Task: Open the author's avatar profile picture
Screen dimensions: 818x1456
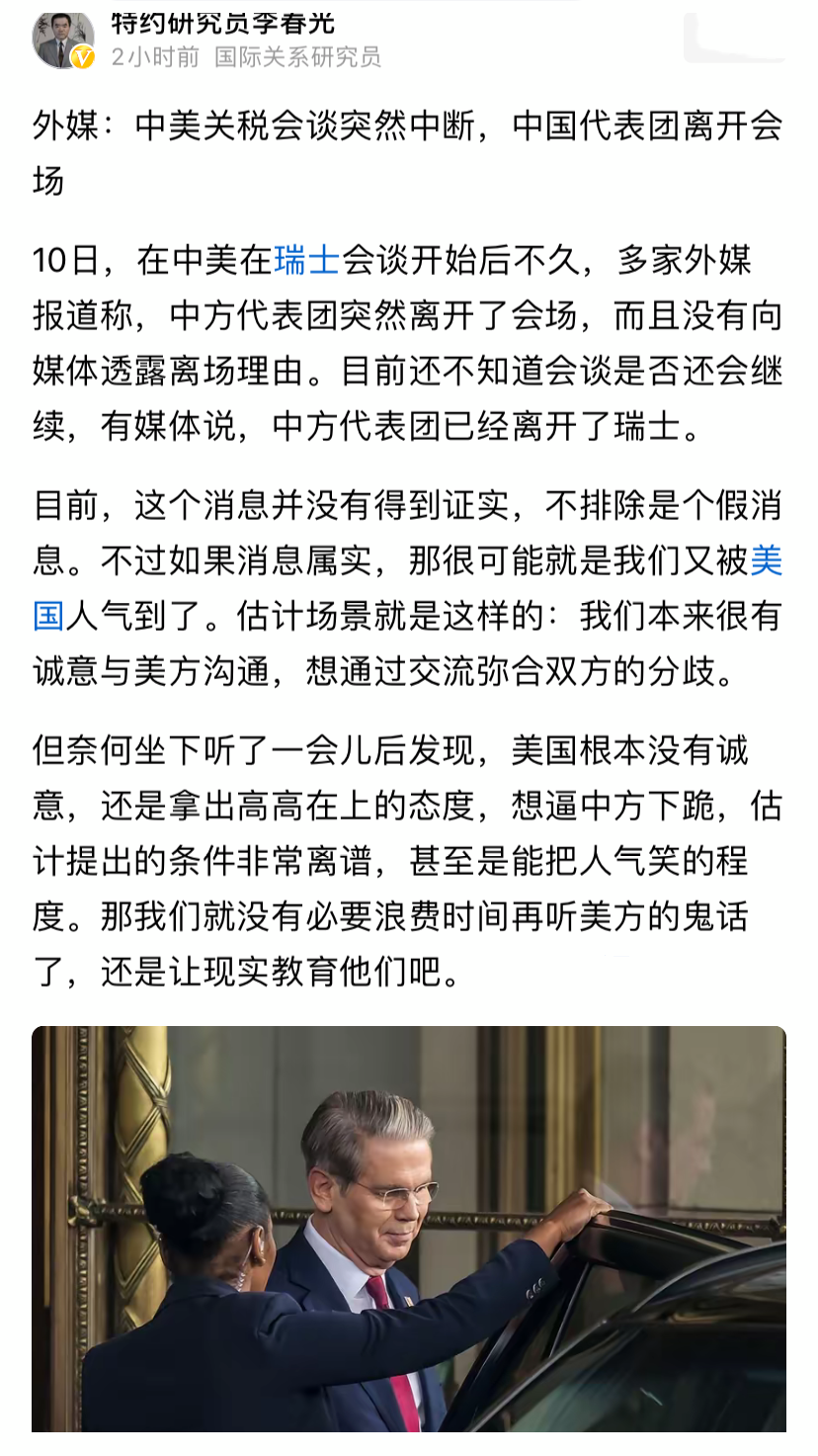Action: [x=63, y=38]
